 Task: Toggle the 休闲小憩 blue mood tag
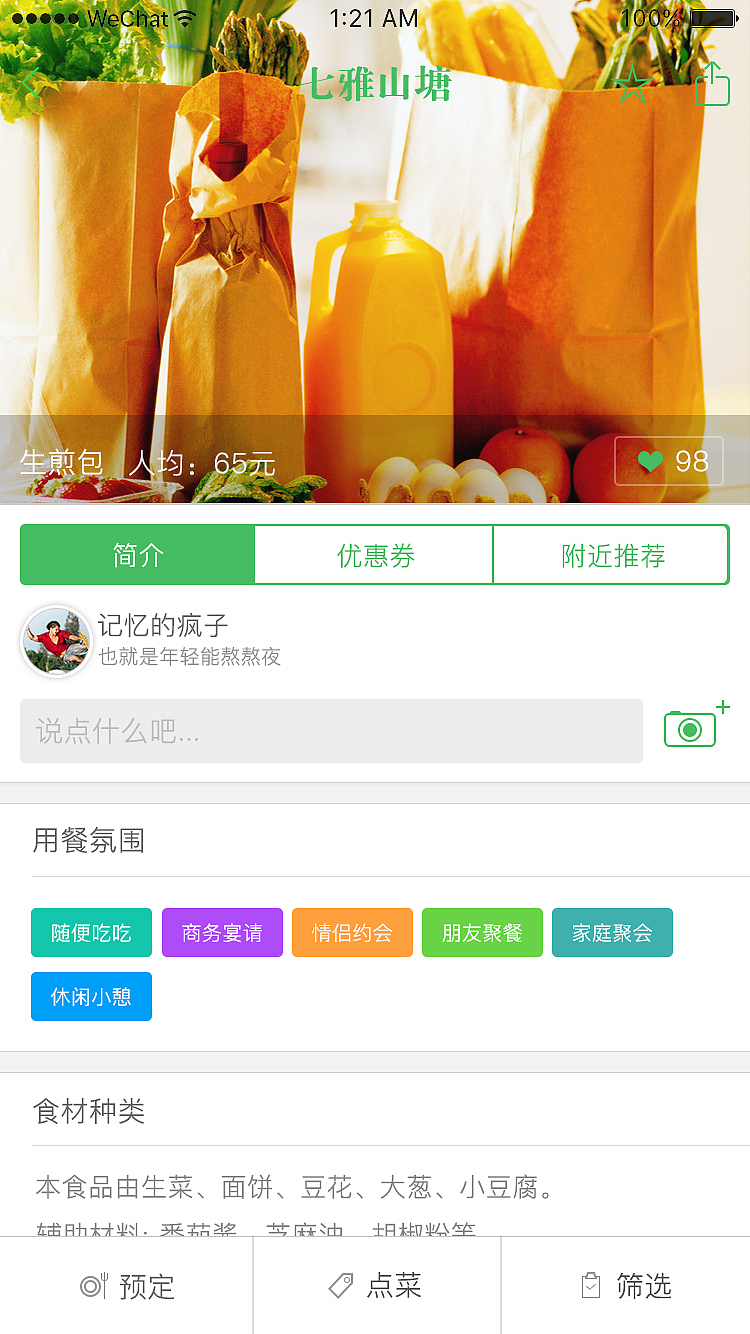click(91, 996)
